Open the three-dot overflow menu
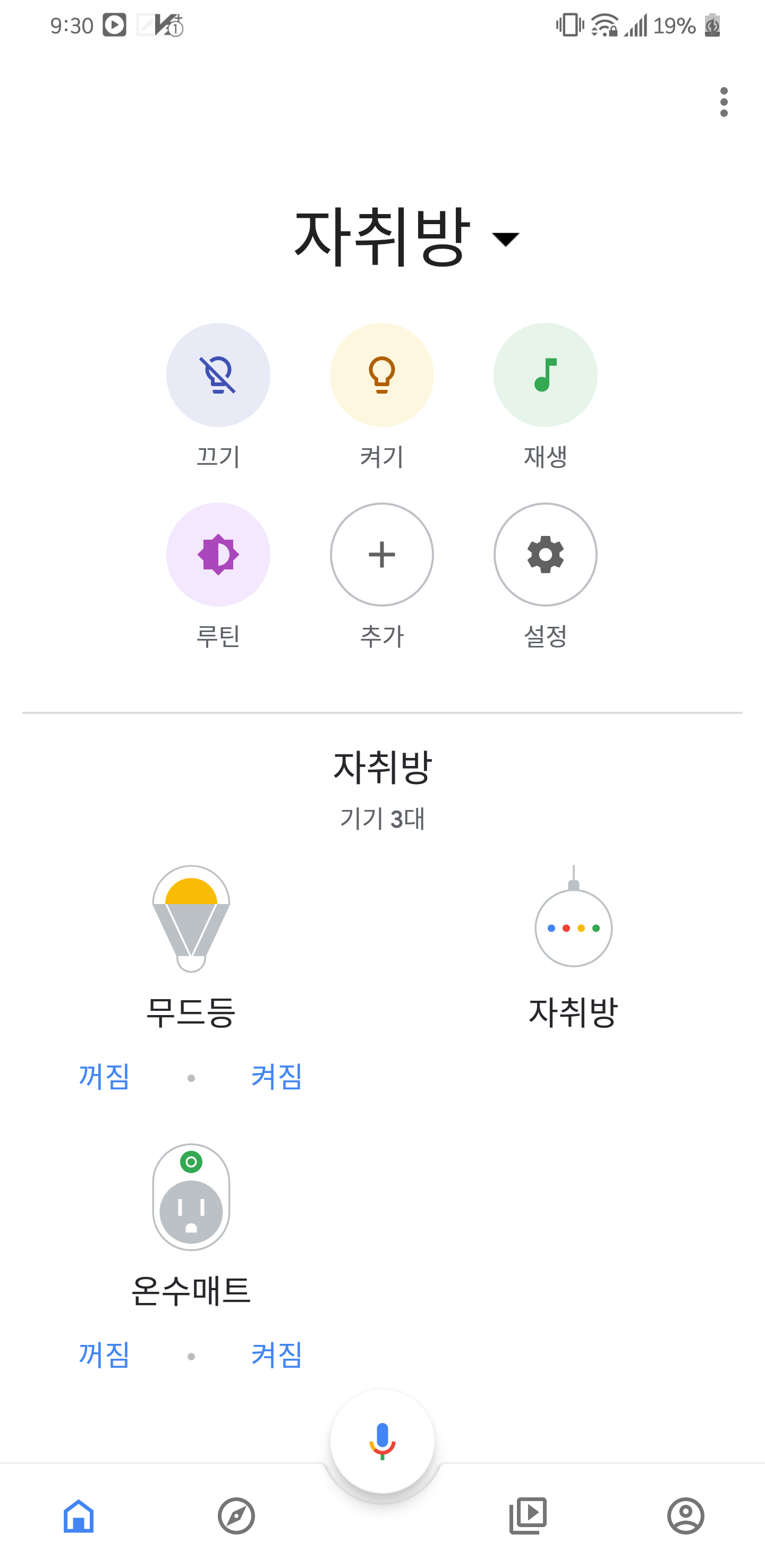 click(x=723, y=101)
